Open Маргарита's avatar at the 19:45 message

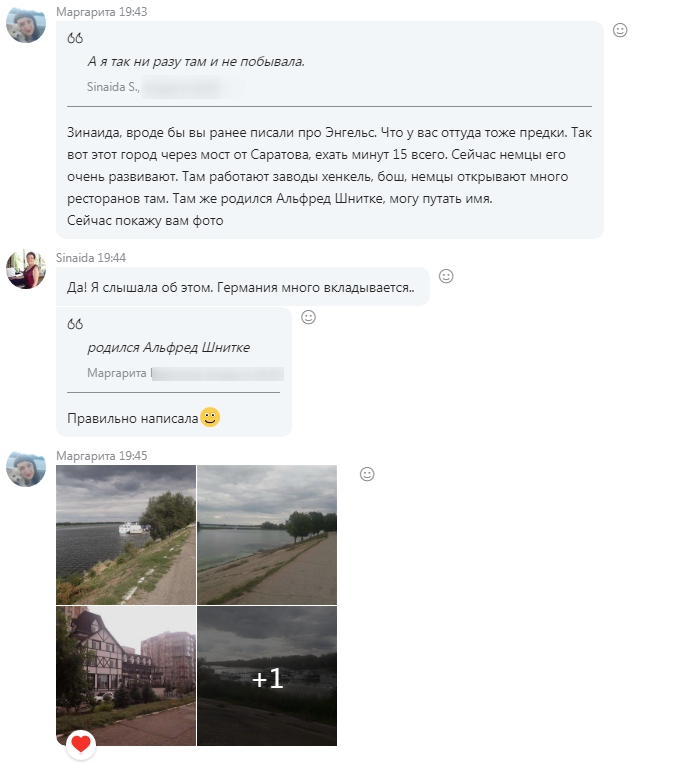(26, 468)
